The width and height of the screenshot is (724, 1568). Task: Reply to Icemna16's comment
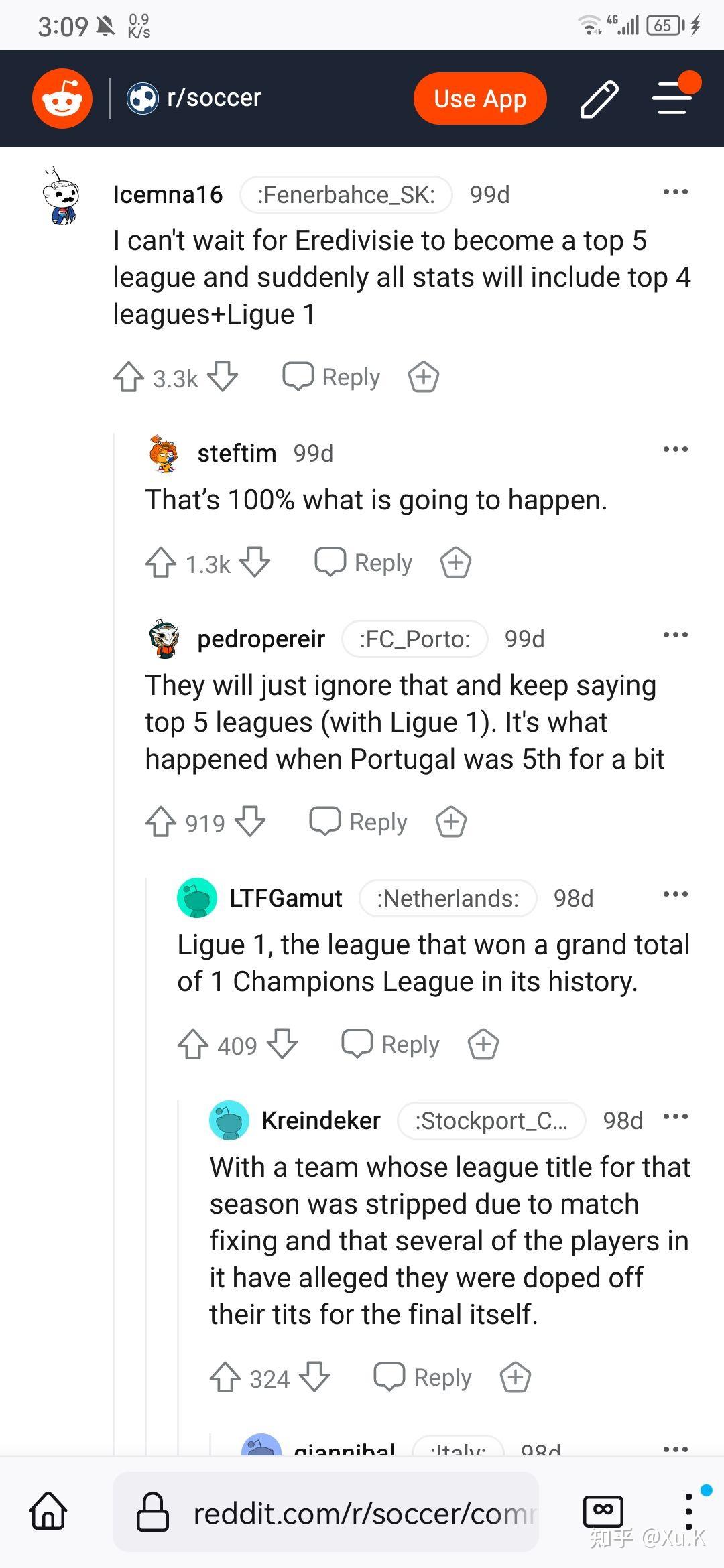pyautogui.click(x=332, y=377)
